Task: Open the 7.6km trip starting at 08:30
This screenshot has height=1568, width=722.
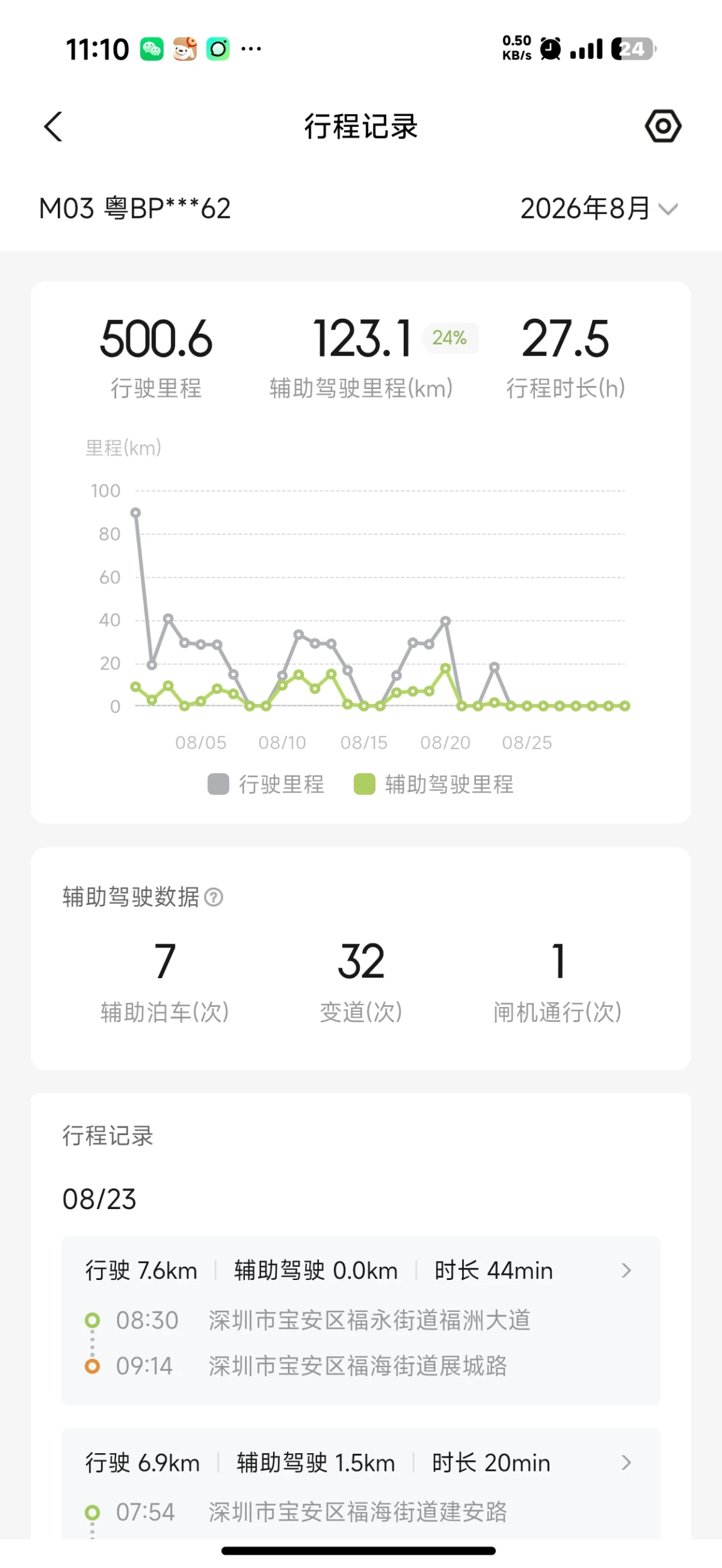Action: click(361, 1320)
